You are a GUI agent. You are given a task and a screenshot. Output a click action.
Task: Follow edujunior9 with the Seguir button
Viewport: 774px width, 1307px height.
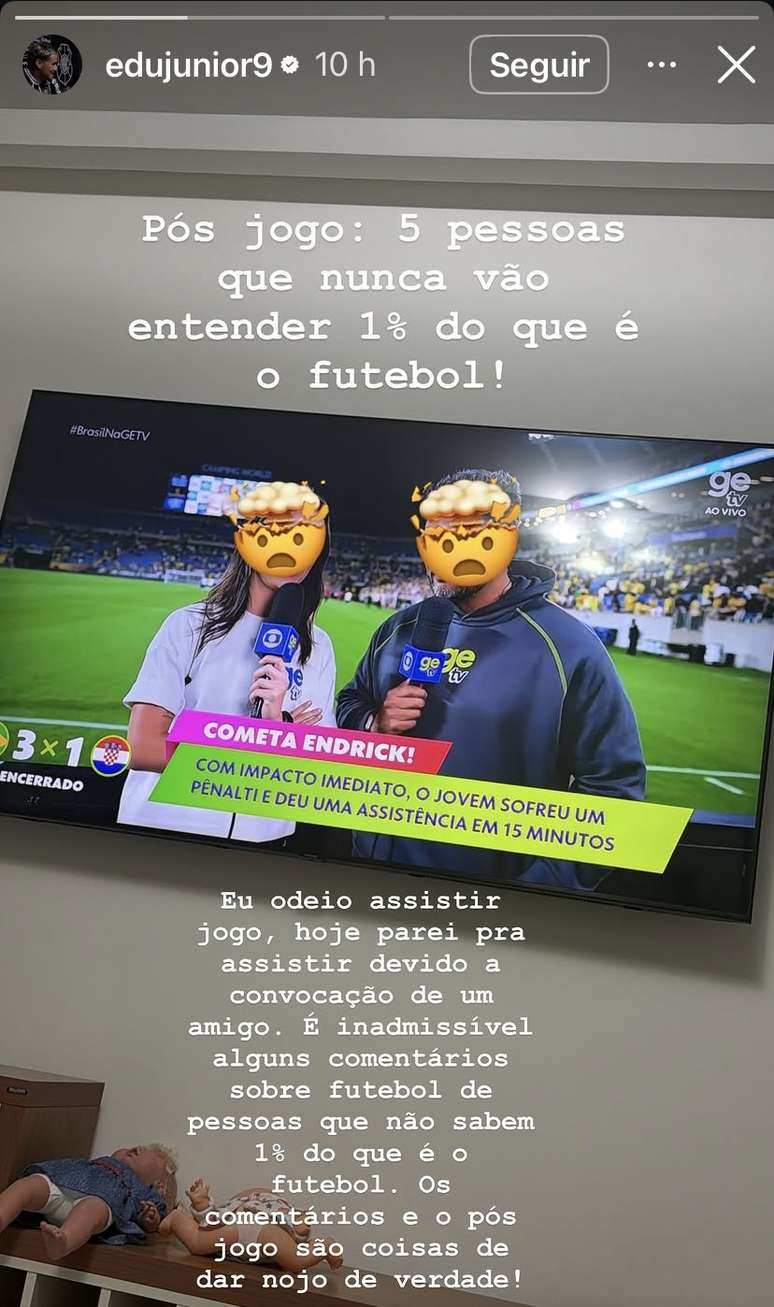(539, 65)
